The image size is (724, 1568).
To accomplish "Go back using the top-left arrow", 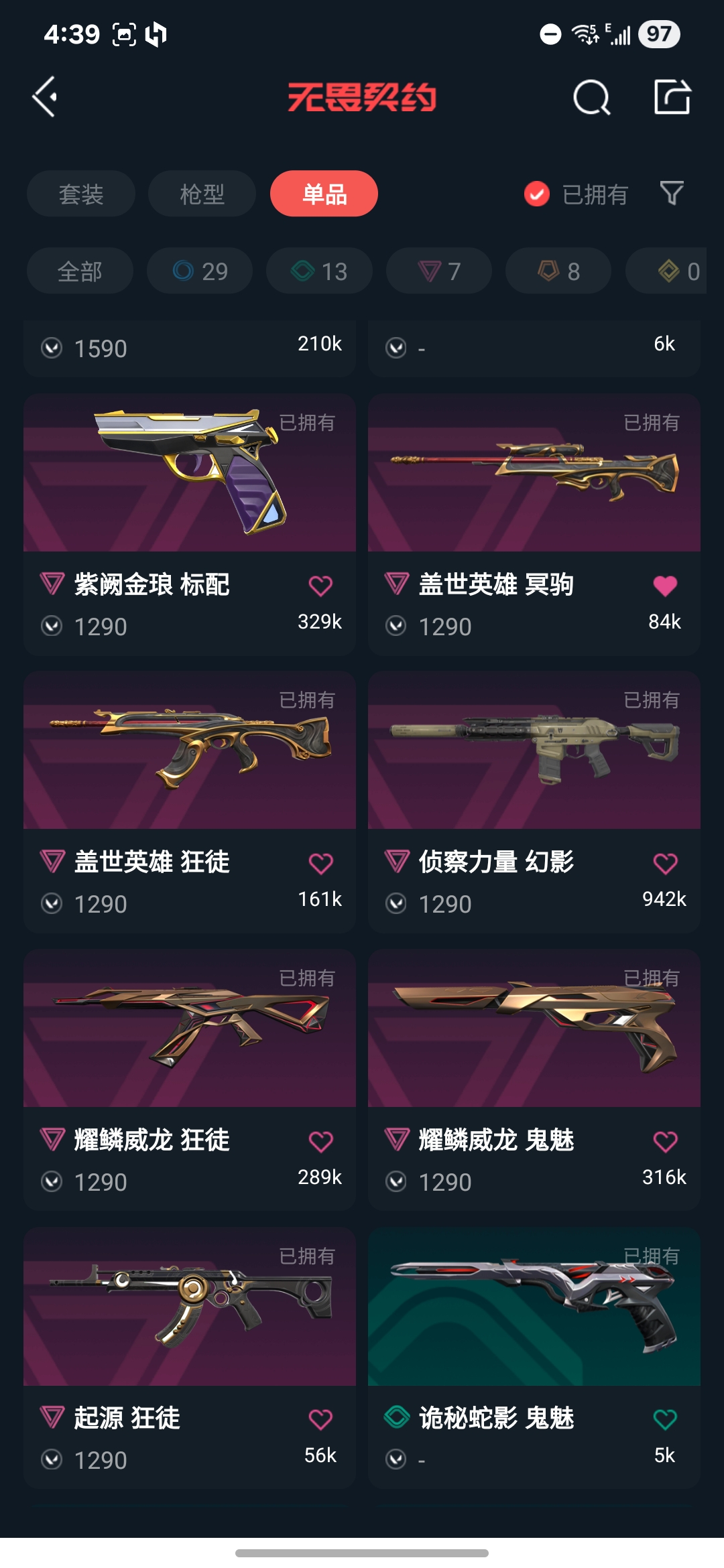I will [x=45, y=97].
